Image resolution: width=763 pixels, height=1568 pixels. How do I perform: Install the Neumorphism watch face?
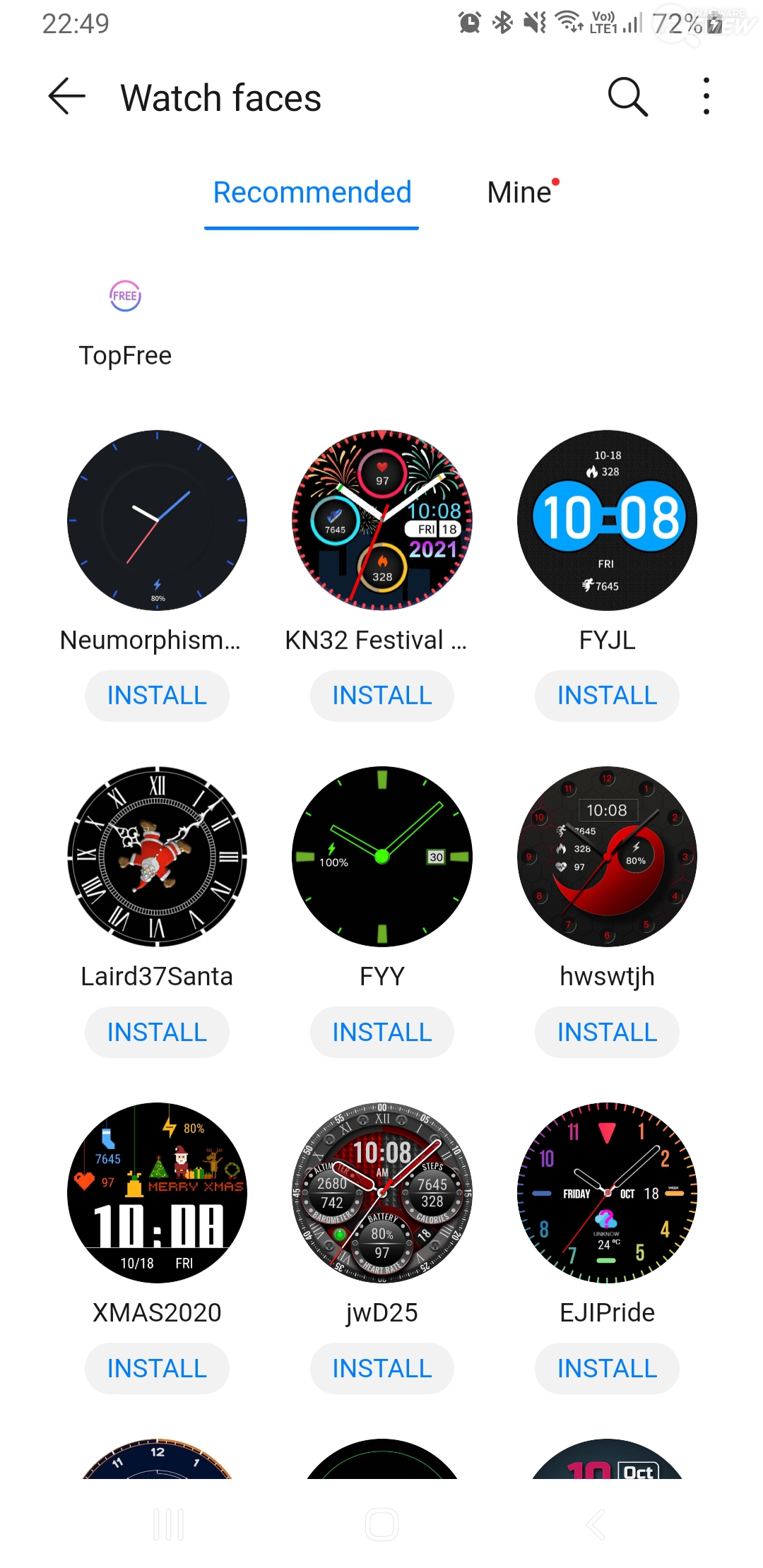point(157,696)
